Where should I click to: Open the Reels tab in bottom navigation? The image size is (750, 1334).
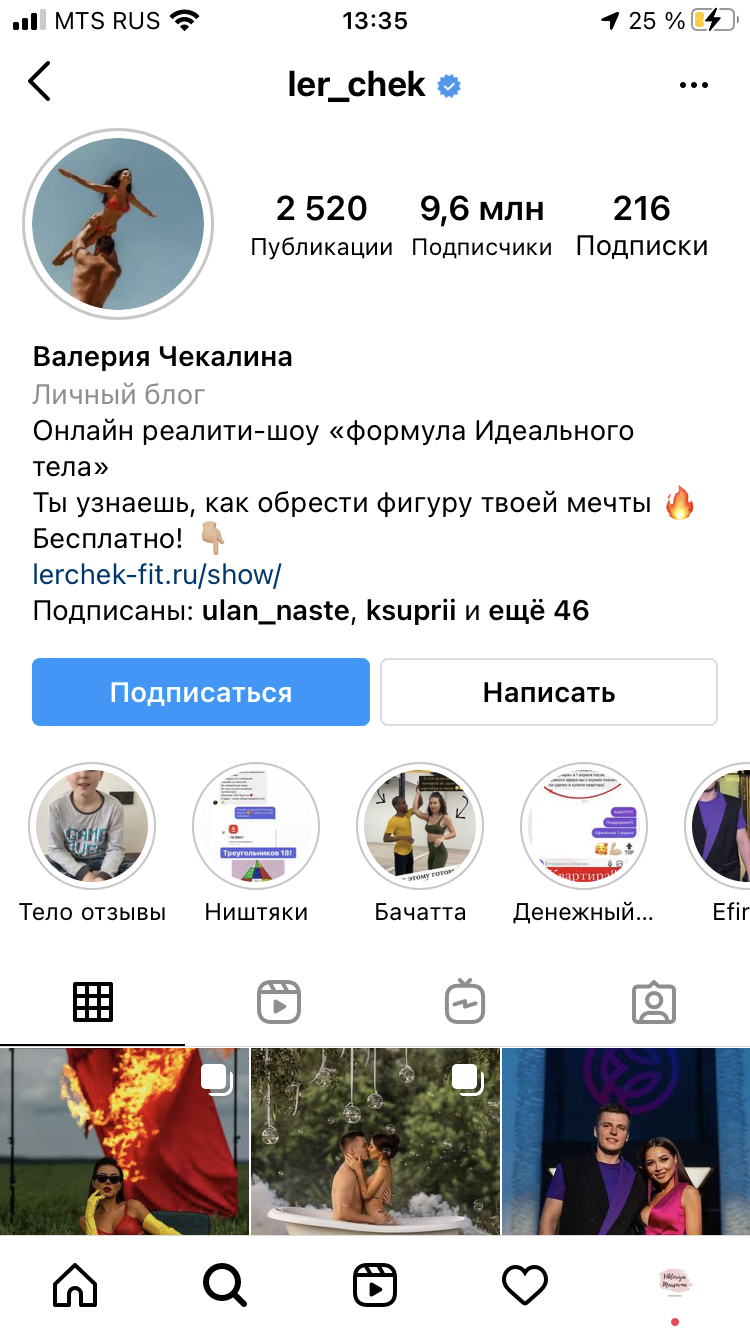point(375,1284)
